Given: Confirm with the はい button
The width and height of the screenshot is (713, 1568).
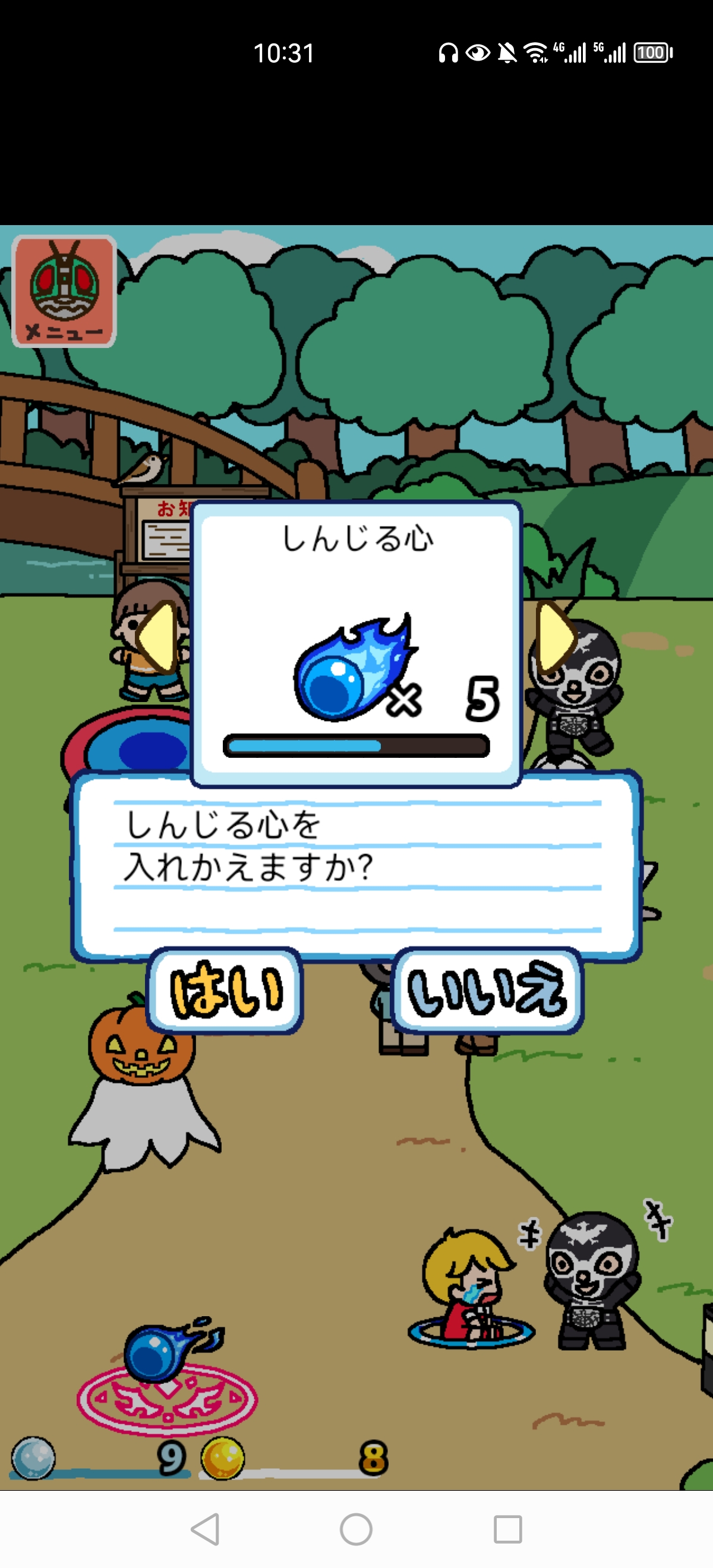Looking at the screenshot, I should tap(225, 990).
